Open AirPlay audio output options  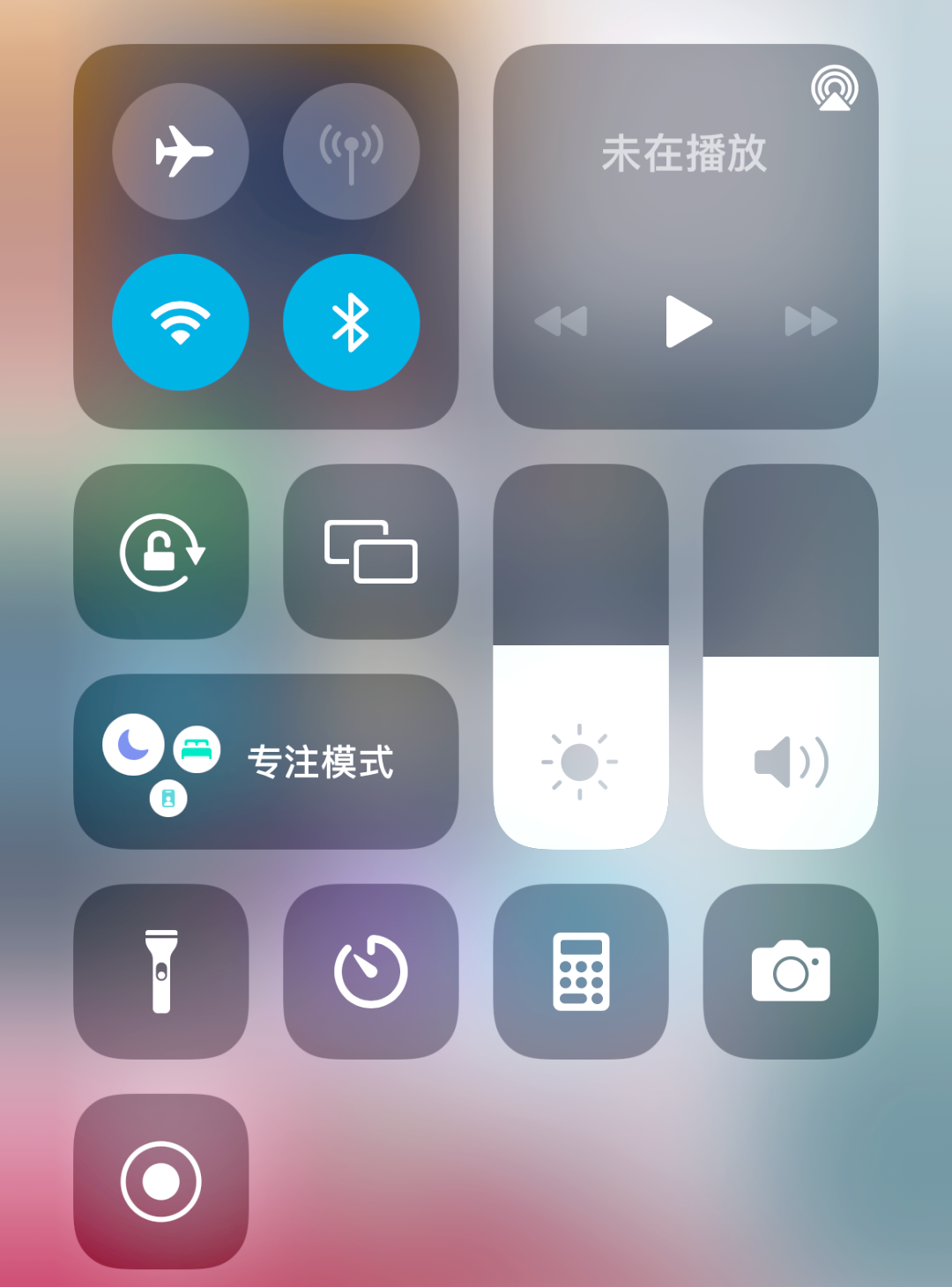point(834,88)
